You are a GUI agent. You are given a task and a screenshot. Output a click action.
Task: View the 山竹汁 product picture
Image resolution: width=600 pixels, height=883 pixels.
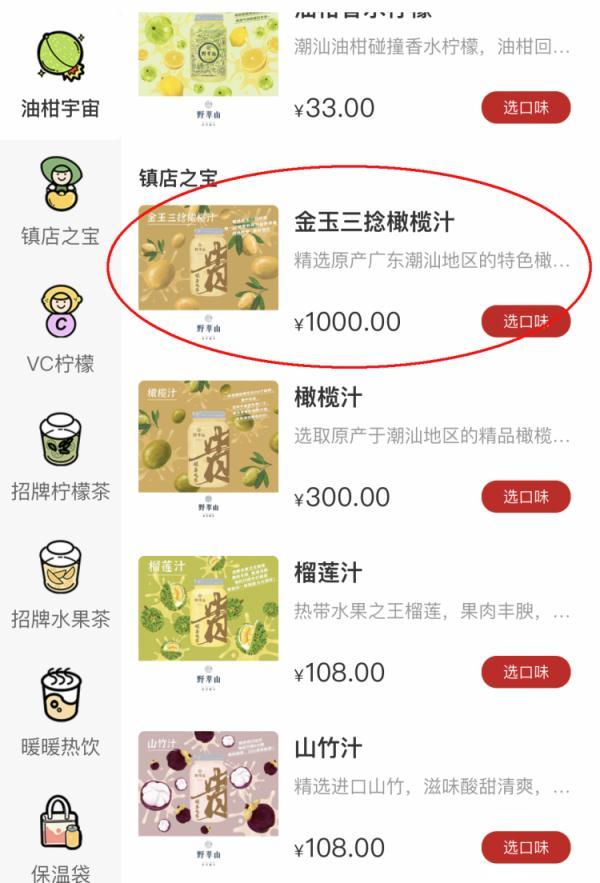pyautogui.click(x=208, y=797)
